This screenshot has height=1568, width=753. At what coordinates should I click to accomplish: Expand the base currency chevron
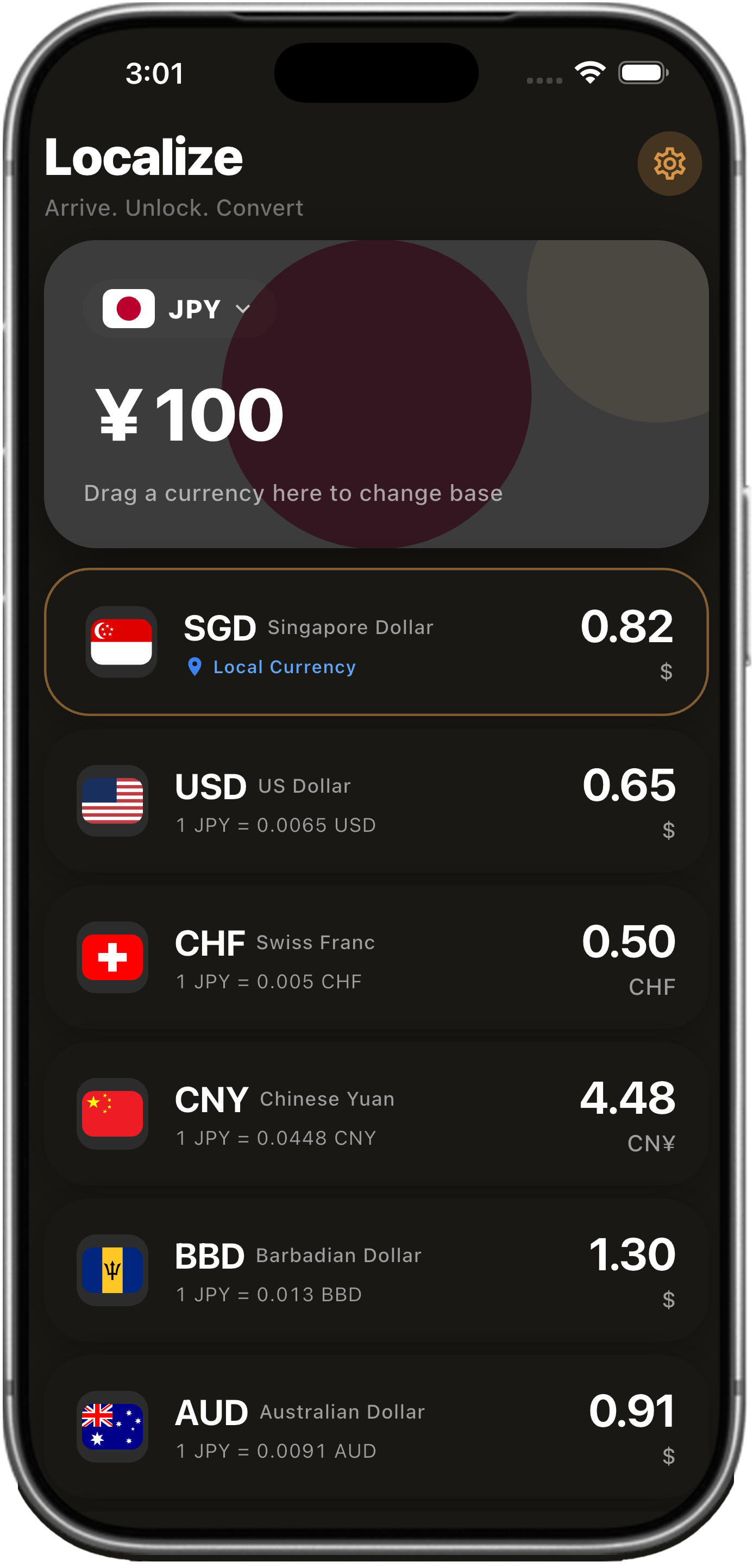pos(243,310)
